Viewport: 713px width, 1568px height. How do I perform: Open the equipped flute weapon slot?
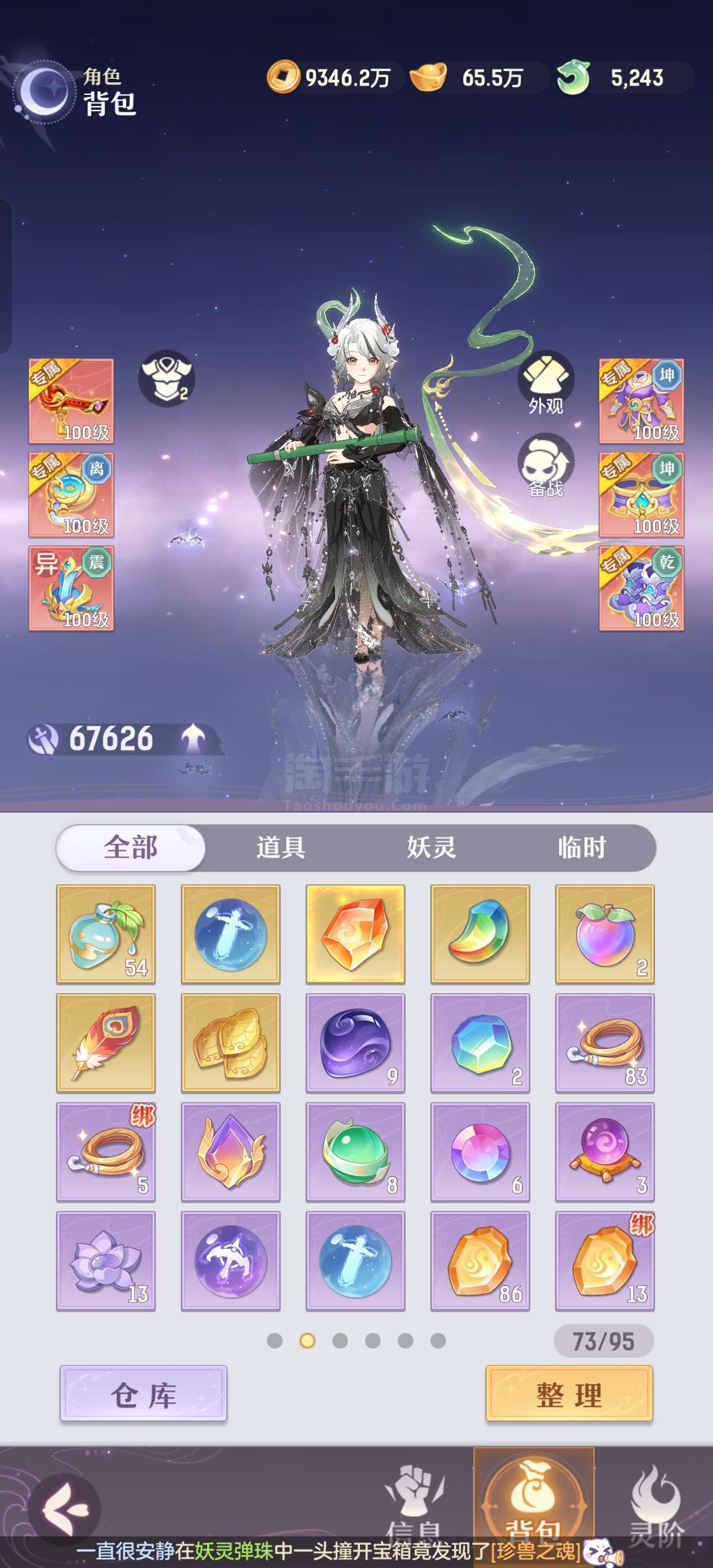click(x=71, y=401)
